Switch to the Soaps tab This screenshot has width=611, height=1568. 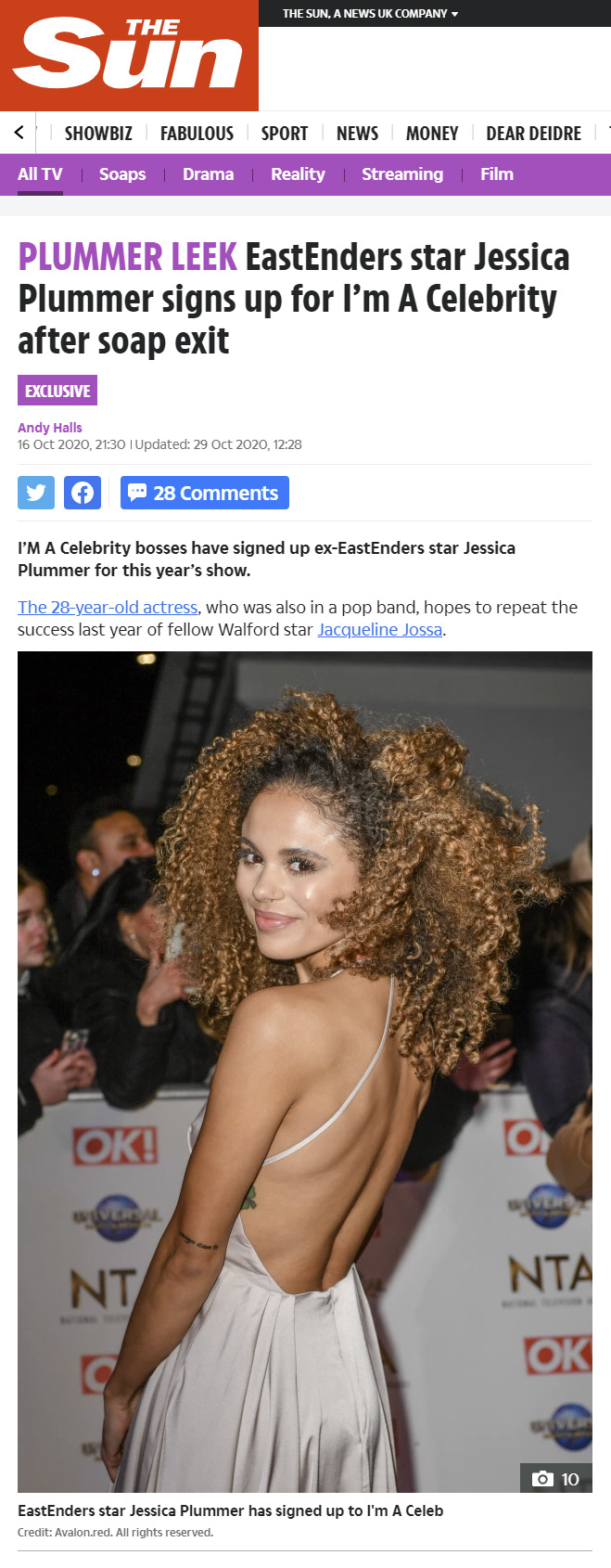click(x=122, y=174)
